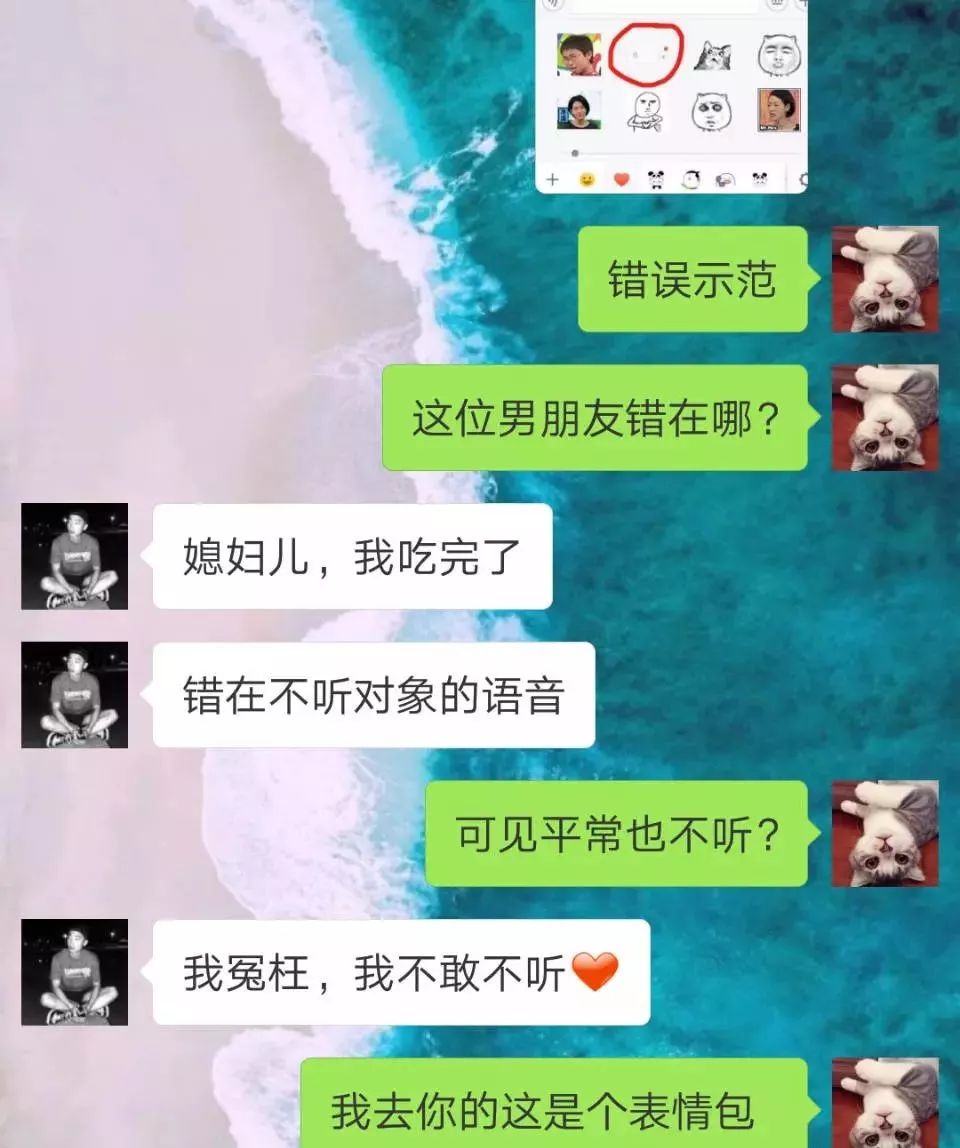Open avatar next to "我冤枉，我不敢不听"
Image resolution: width=960 pixels, height=1148 pixels.
pyautogui.click(x=75, y=972)
